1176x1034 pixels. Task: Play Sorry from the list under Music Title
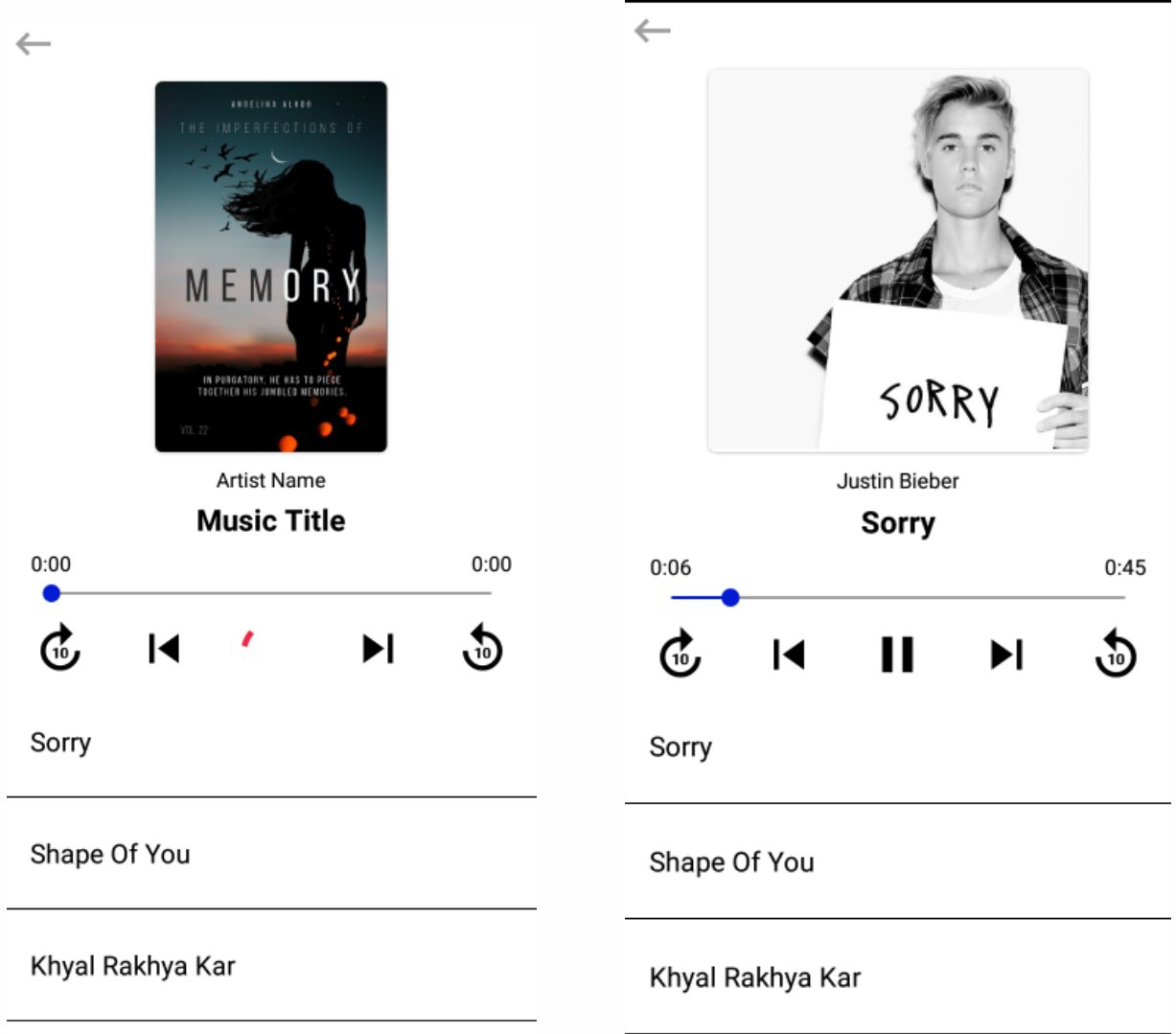61,743
